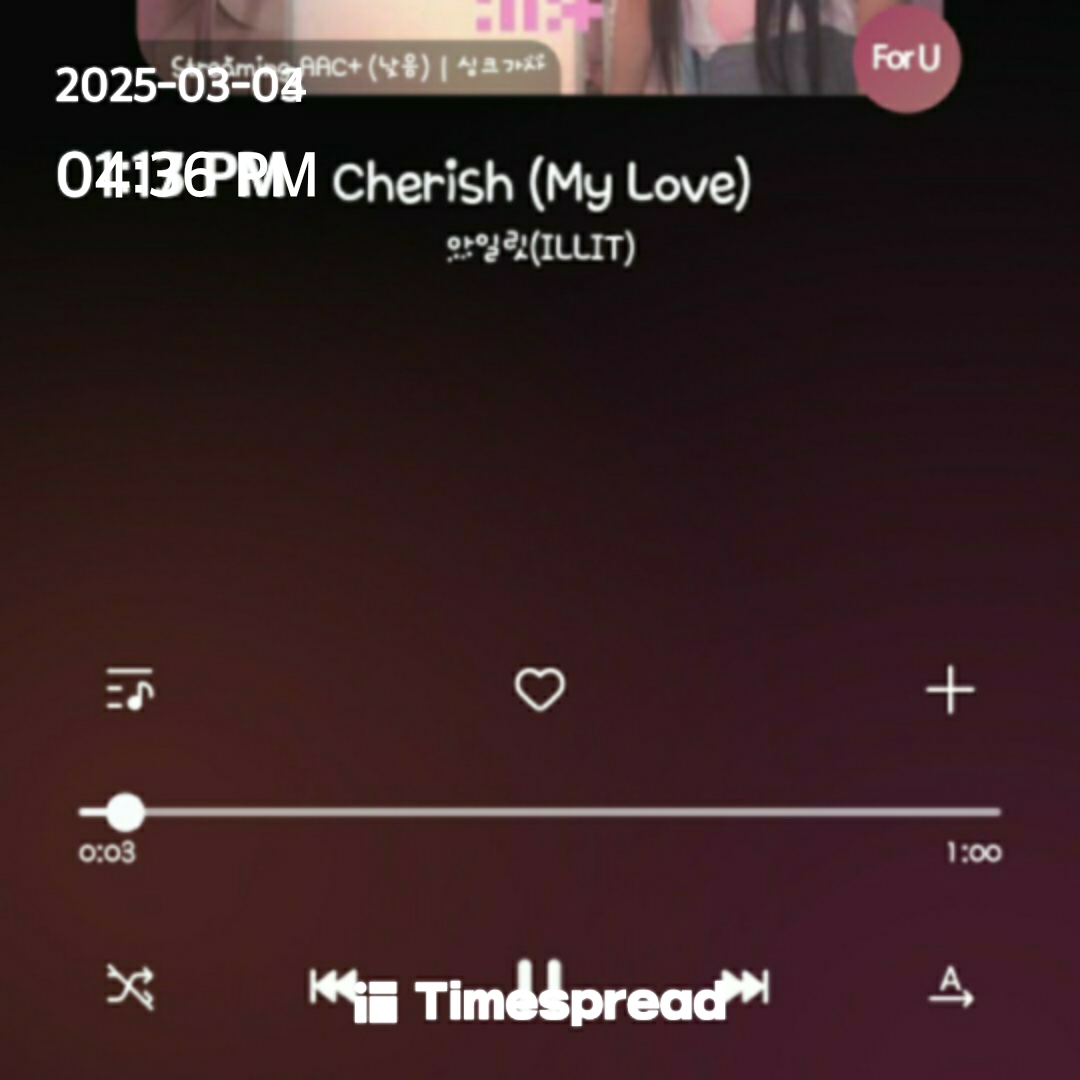
Task: Change the repeat order mode
Action: click(950, 988)
